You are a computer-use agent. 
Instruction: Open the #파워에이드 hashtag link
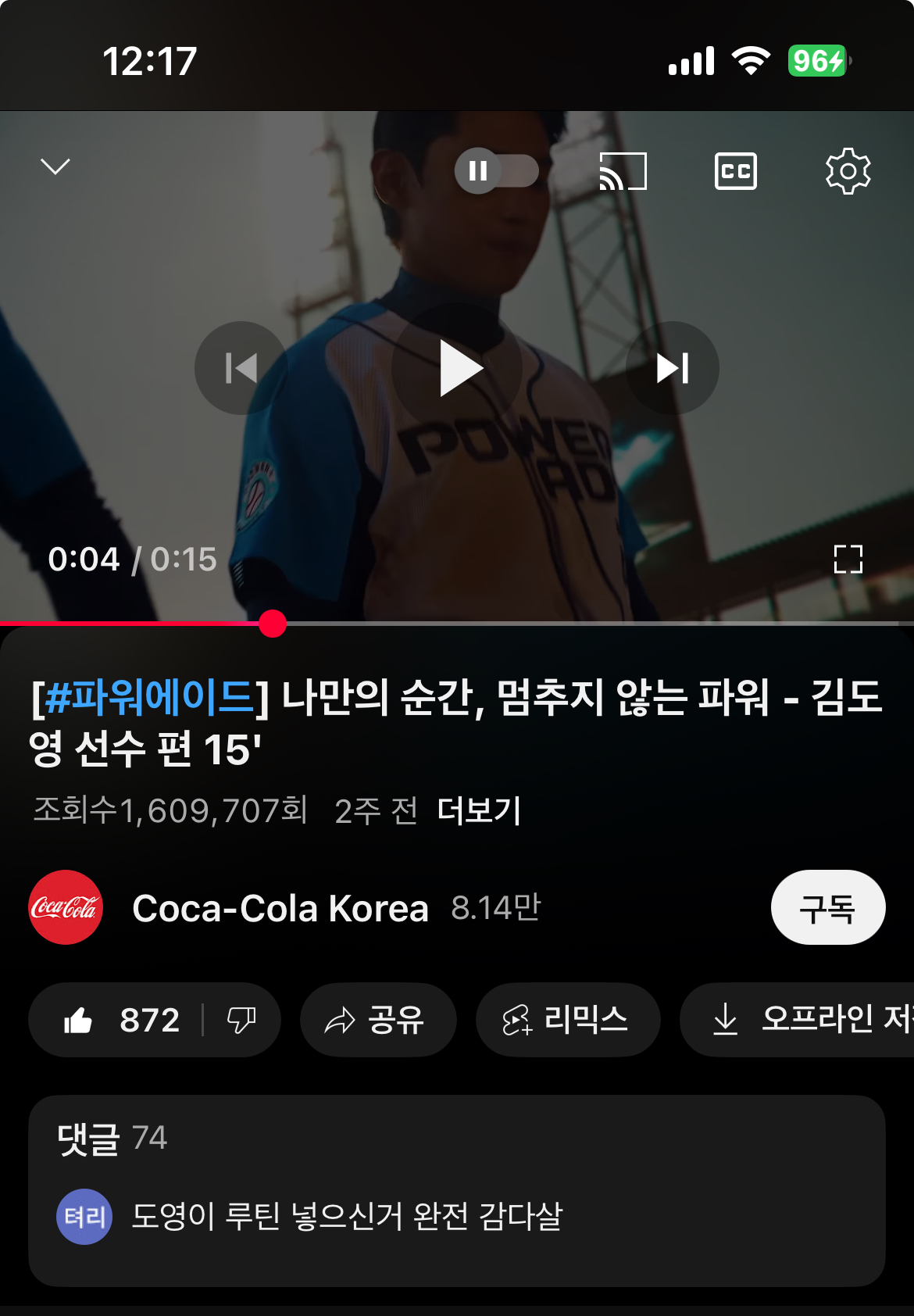point(150,697)
